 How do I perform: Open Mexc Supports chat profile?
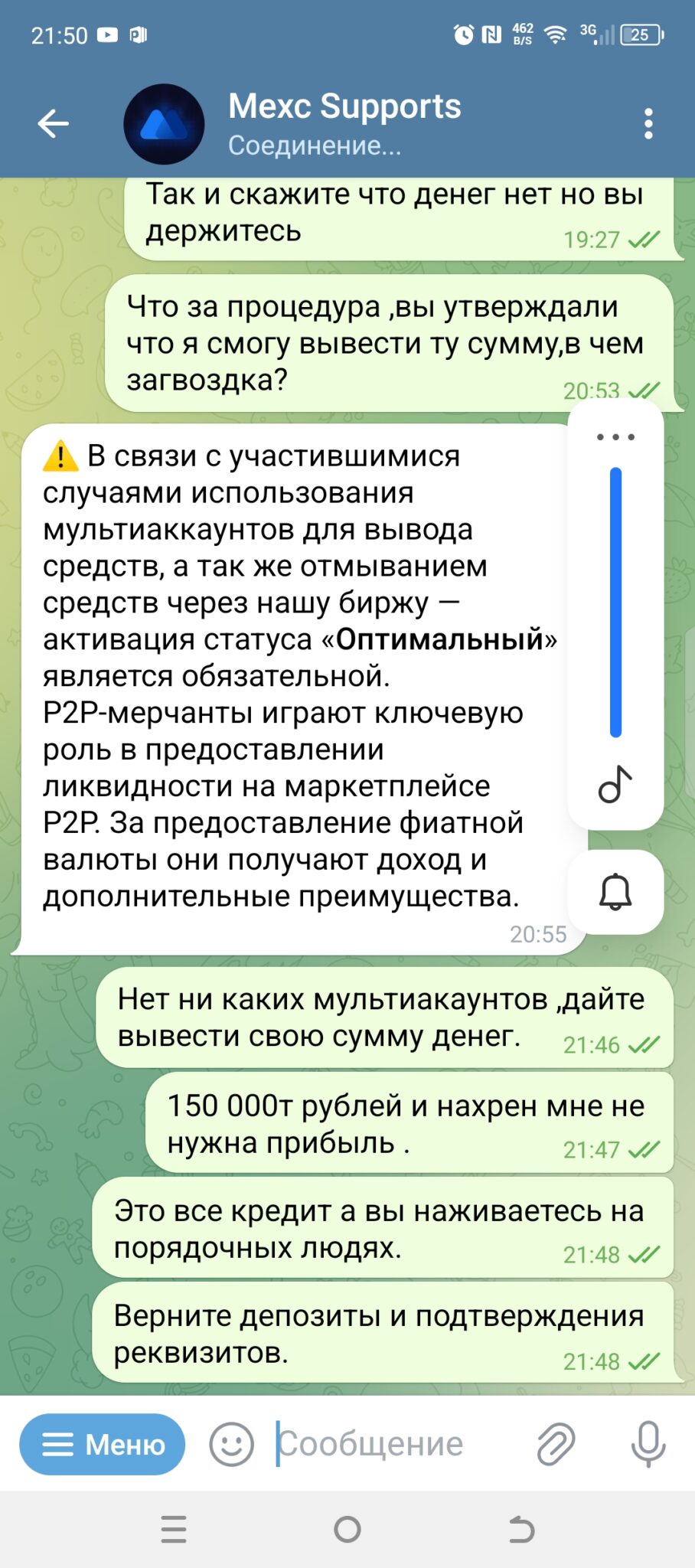tap(344, 122)
